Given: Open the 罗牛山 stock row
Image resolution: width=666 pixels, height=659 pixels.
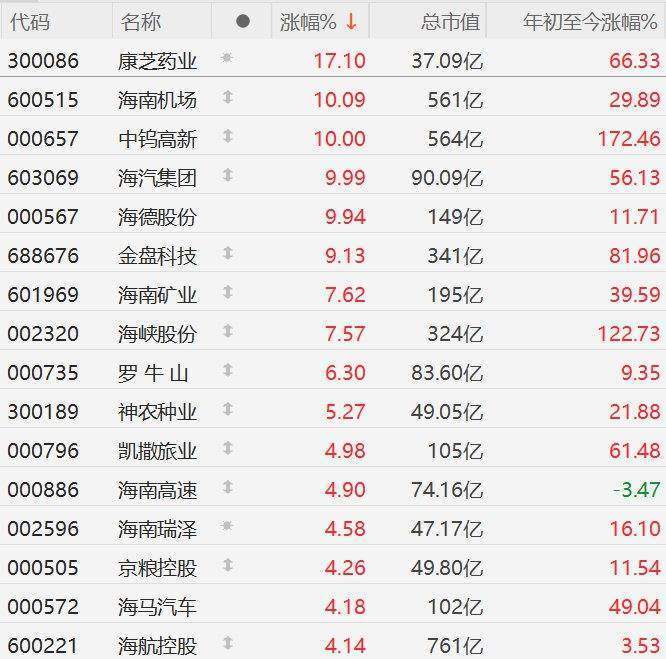Looking at the screenshot, I should [x=153, y=373].
